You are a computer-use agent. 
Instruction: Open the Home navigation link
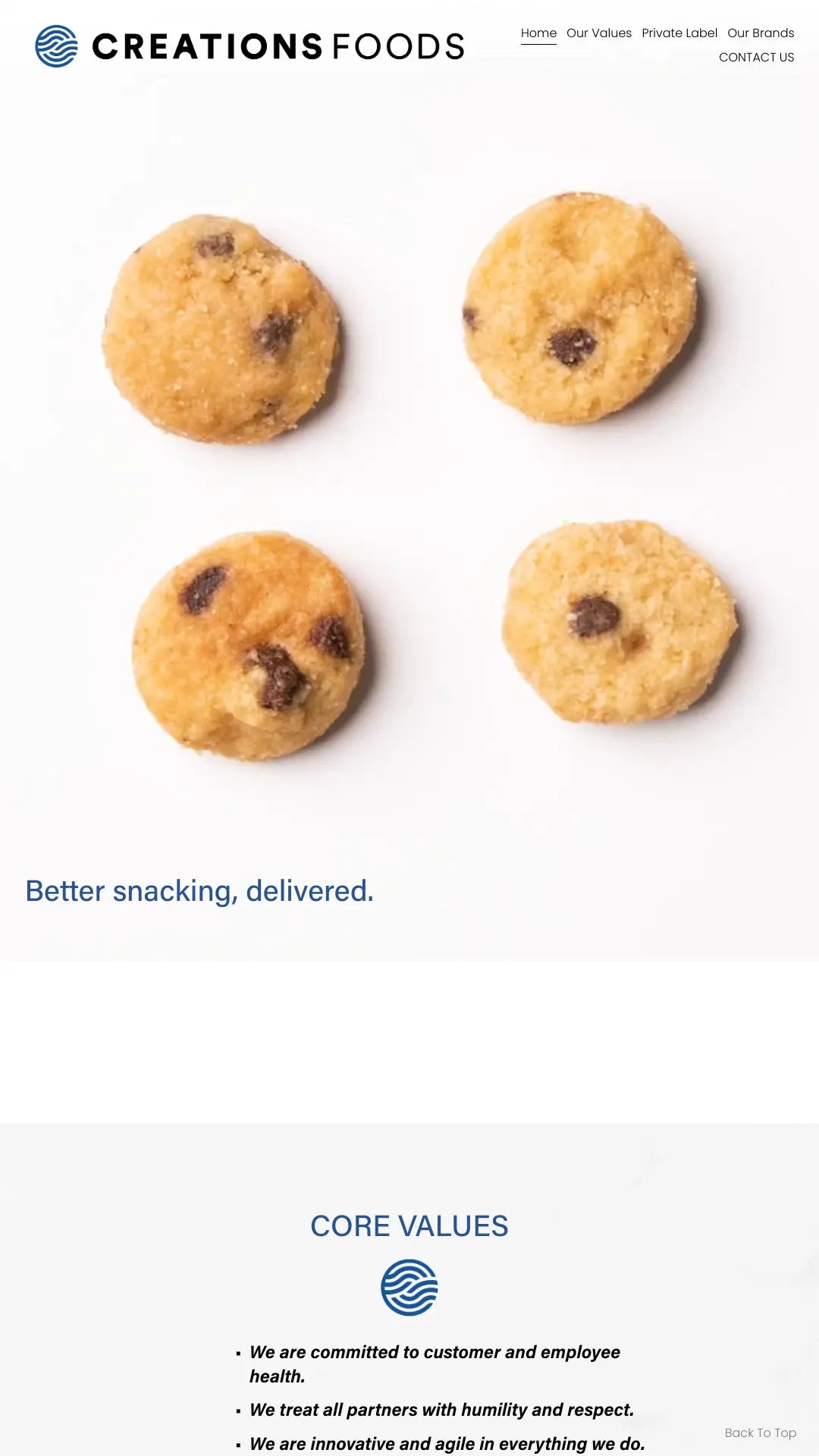pyautogui.click(x=538, y=33)
